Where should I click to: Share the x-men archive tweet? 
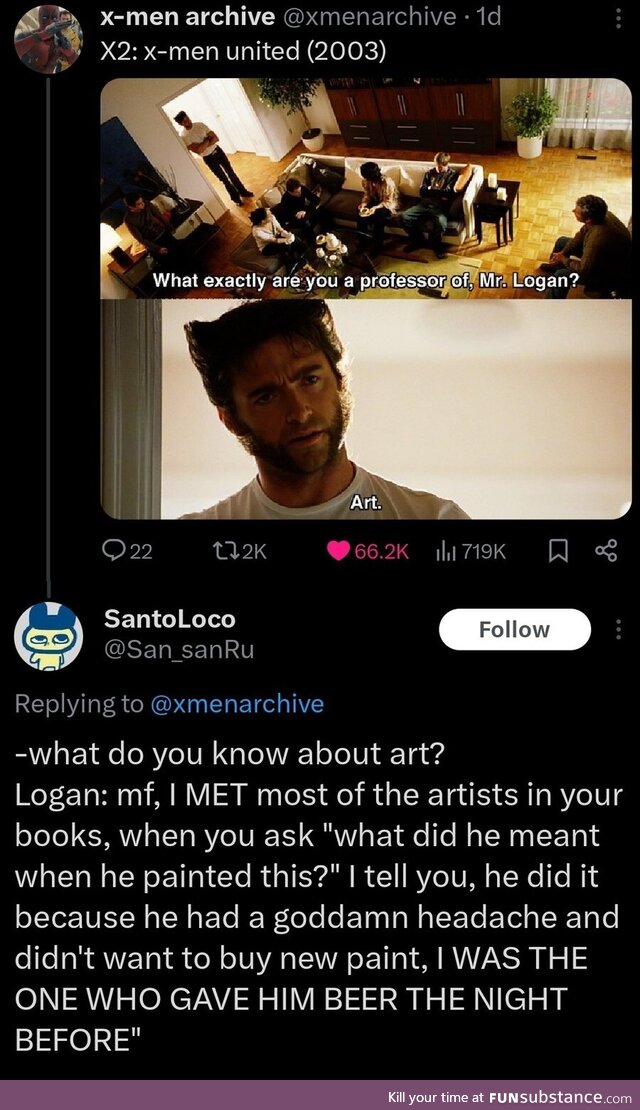(607, 549)
